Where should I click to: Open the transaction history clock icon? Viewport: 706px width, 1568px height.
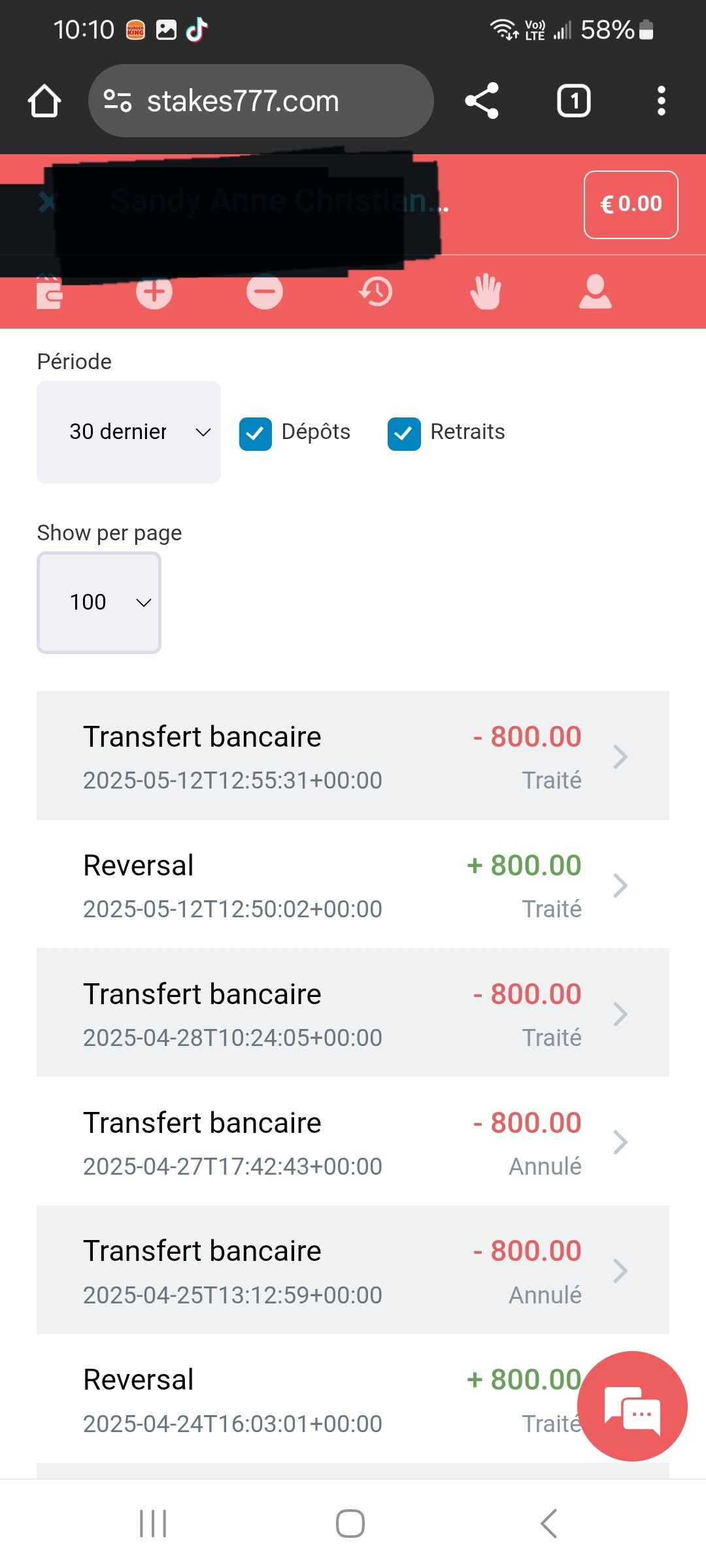tap(376, 291)
